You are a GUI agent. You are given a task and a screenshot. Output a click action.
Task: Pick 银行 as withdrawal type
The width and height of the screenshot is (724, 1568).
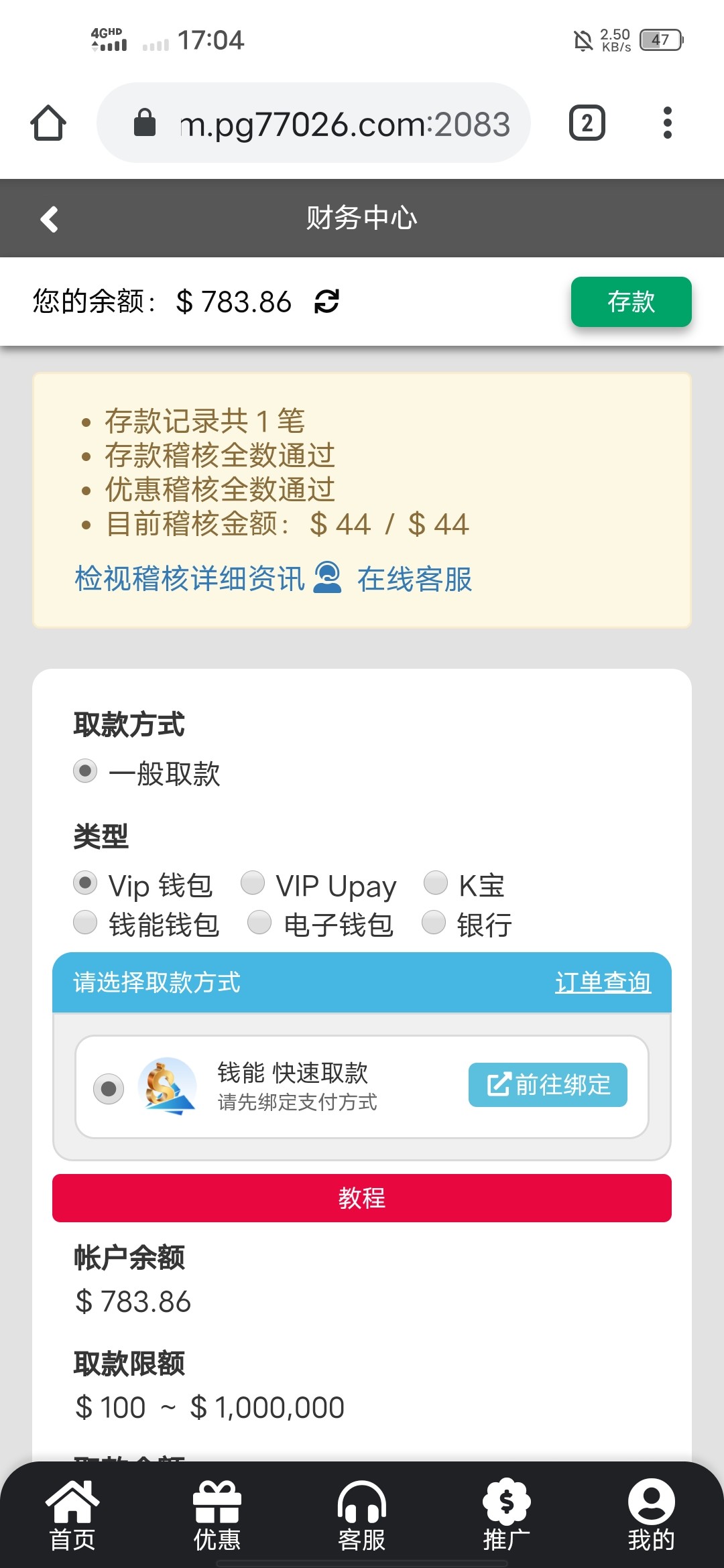point(467,924)
